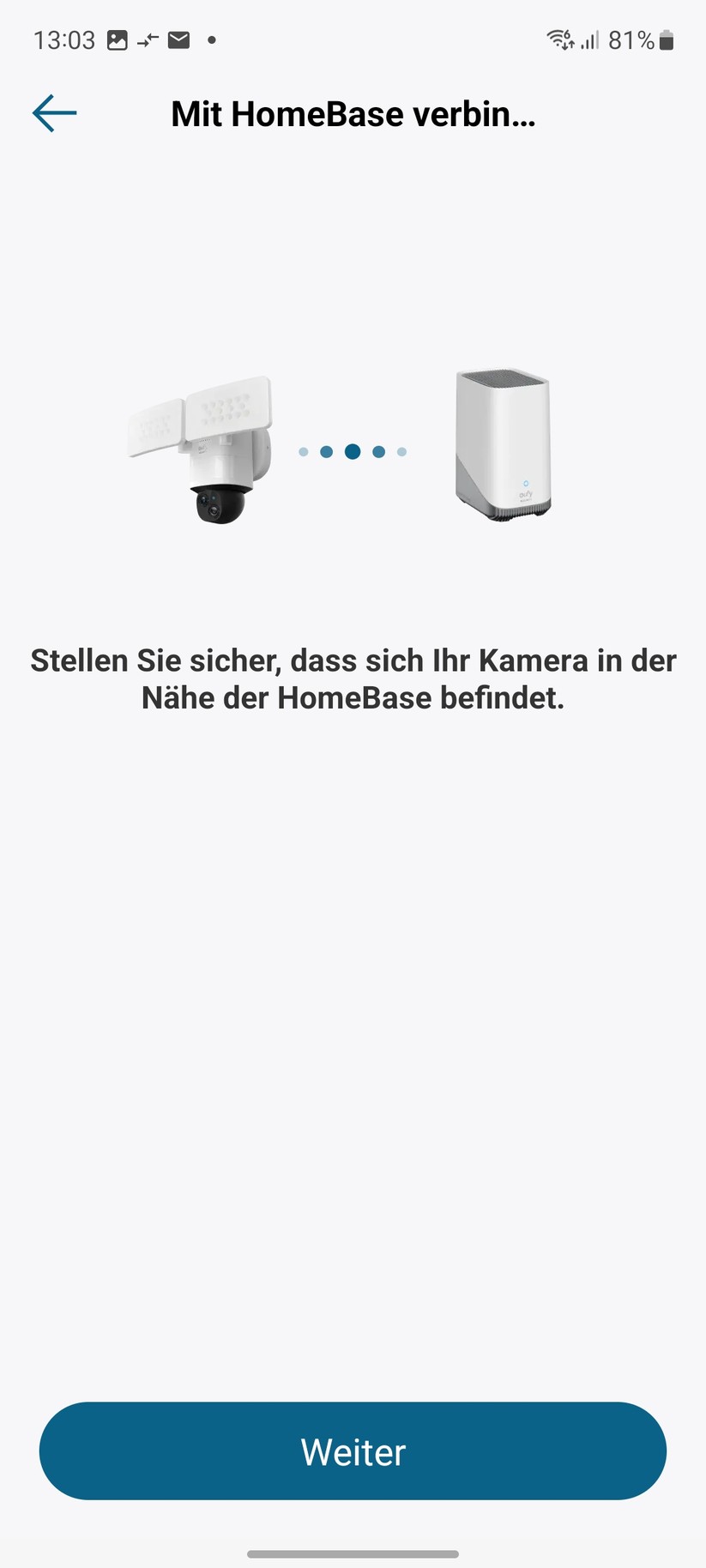Screen dimensions: 706x1568
Task: Tap the image notification icon
Action: point(117,39)
